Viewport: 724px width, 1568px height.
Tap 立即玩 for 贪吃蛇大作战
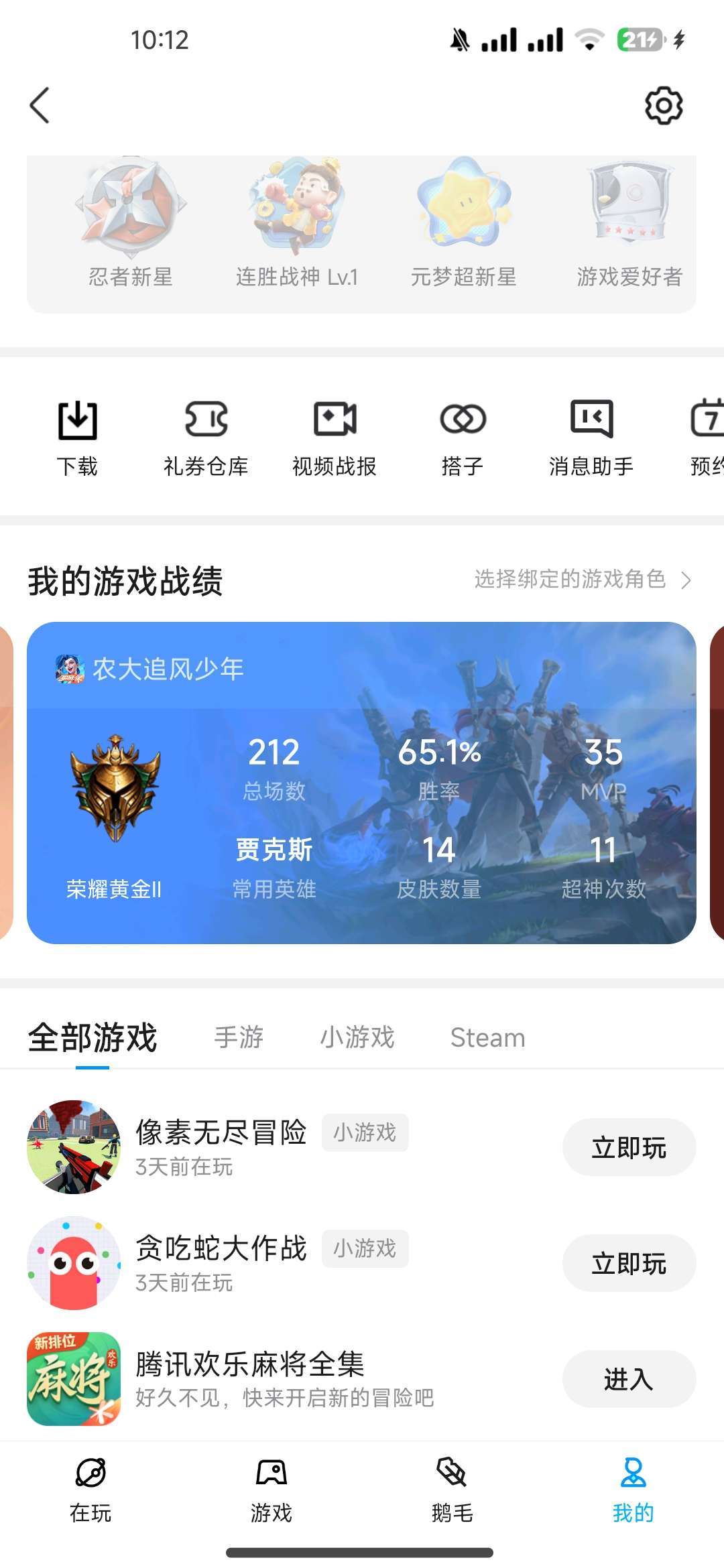click(629, 1263)
